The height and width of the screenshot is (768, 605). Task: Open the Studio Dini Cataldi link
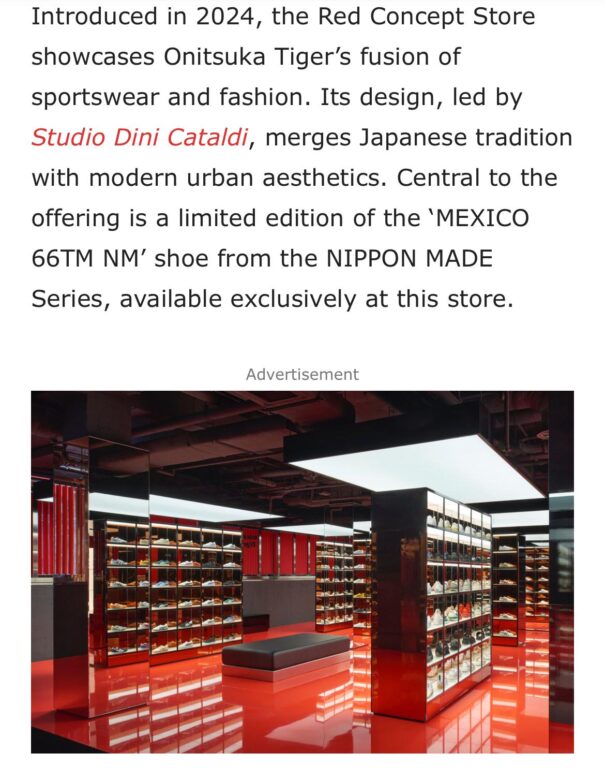coord(140,137)
